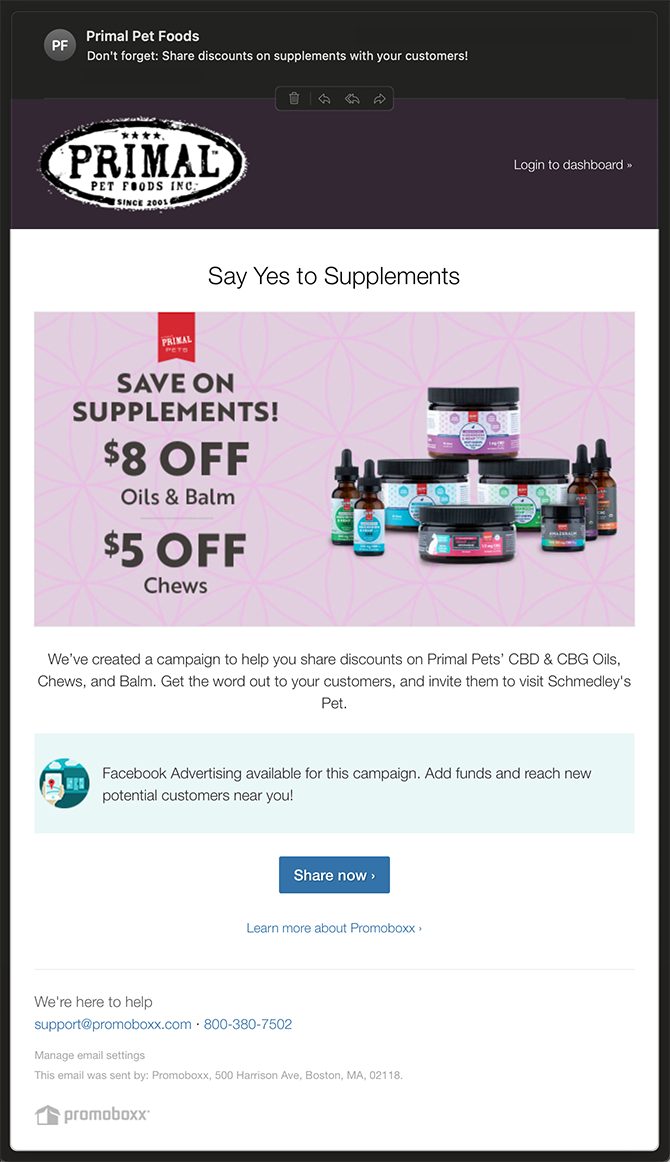
Task: Email support@promoboxx.com
Action: [x=113, y=1024]
